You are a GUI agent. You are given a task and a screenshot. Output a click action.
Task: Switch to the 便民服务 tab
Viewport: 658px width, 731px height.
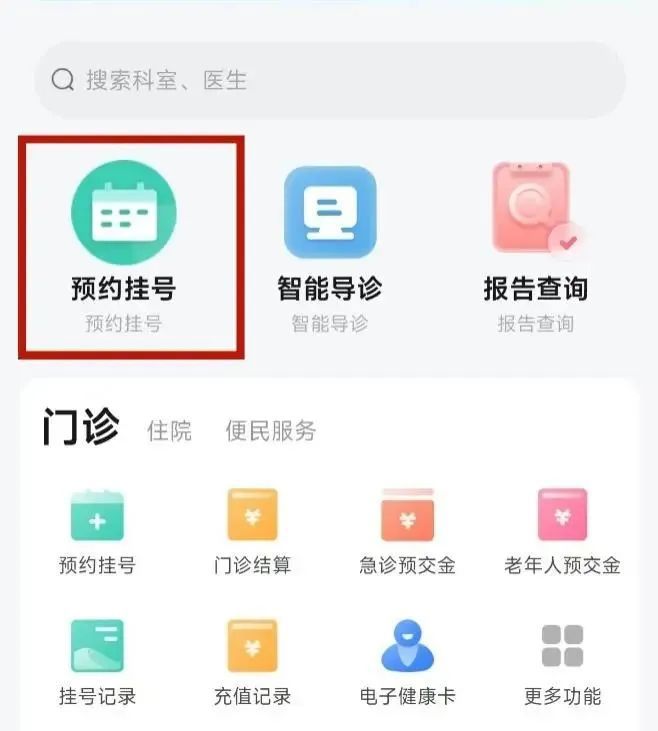(x=270, y=431)
